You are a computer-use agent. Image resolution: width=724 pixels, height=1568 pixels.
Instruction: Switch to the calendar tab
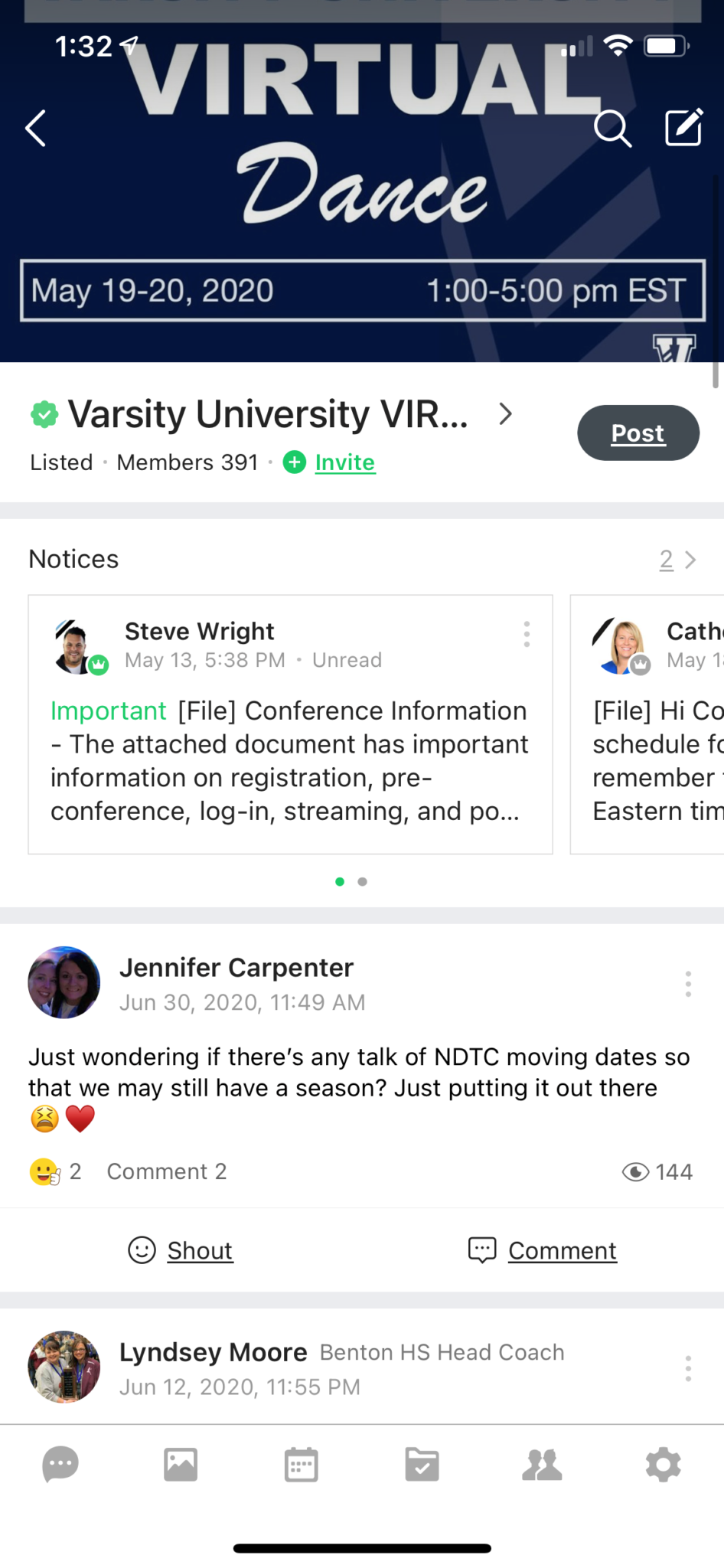coord(302,1465)
